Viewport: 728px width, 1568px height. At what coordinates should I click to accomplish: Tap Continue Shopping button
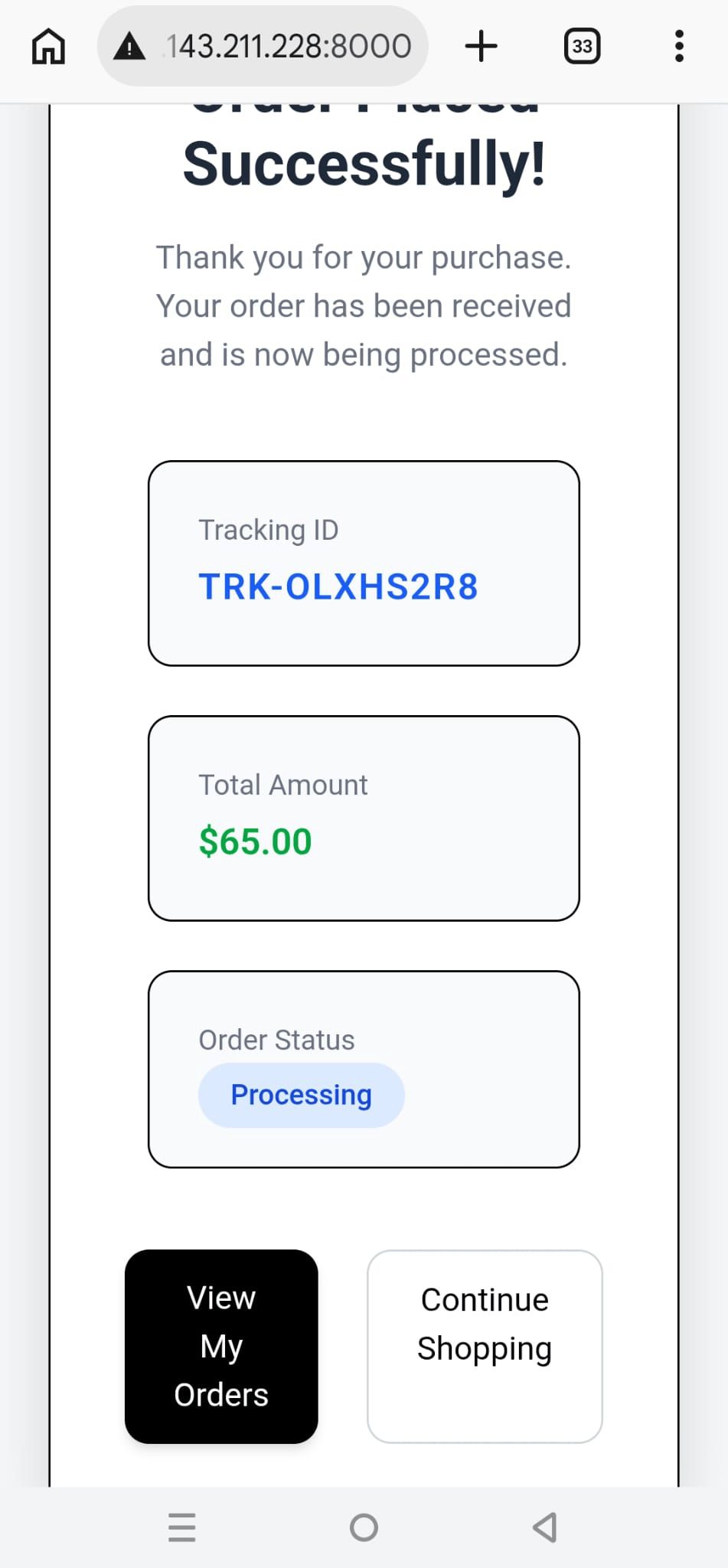[x=485, y=1346]
